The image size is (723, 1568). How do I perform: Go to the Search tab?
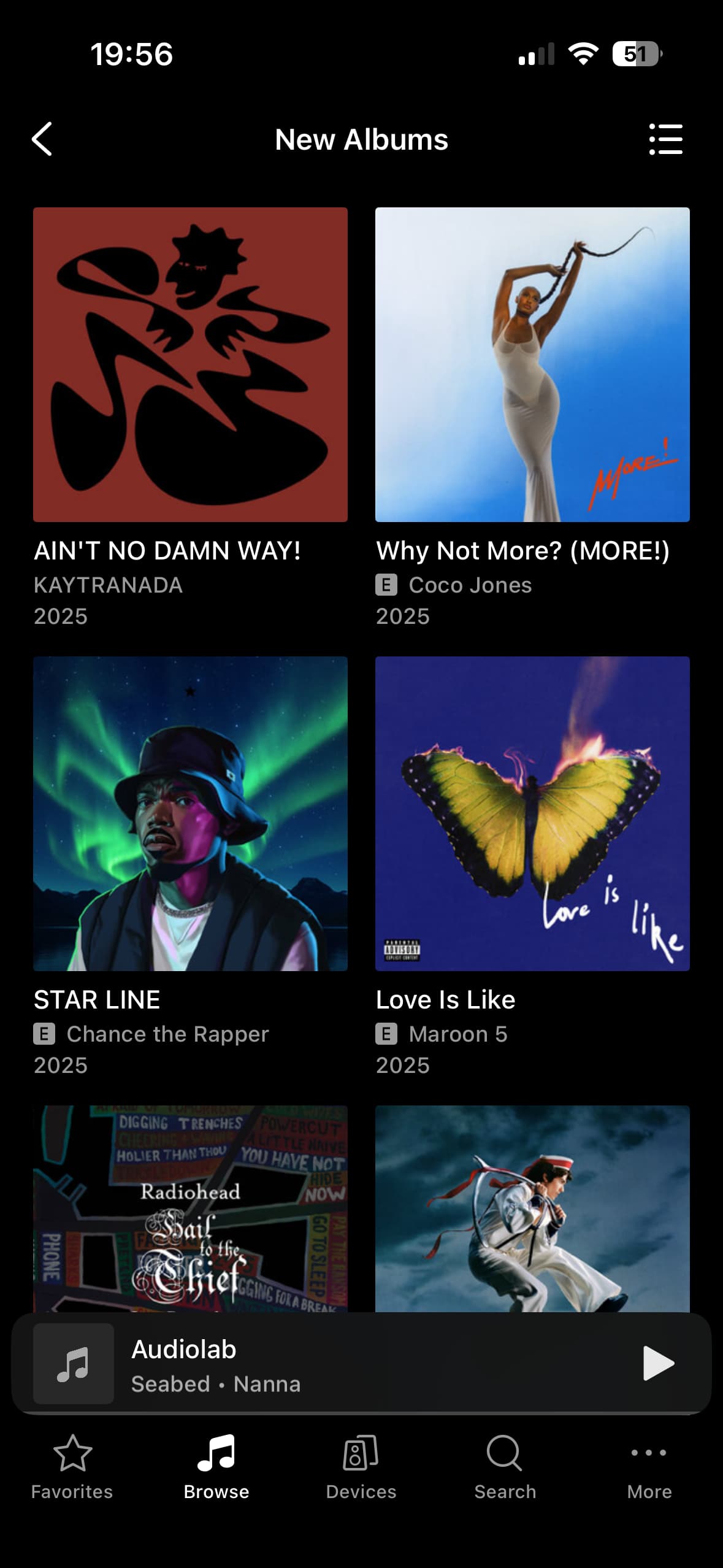(x=505, y=1466)
